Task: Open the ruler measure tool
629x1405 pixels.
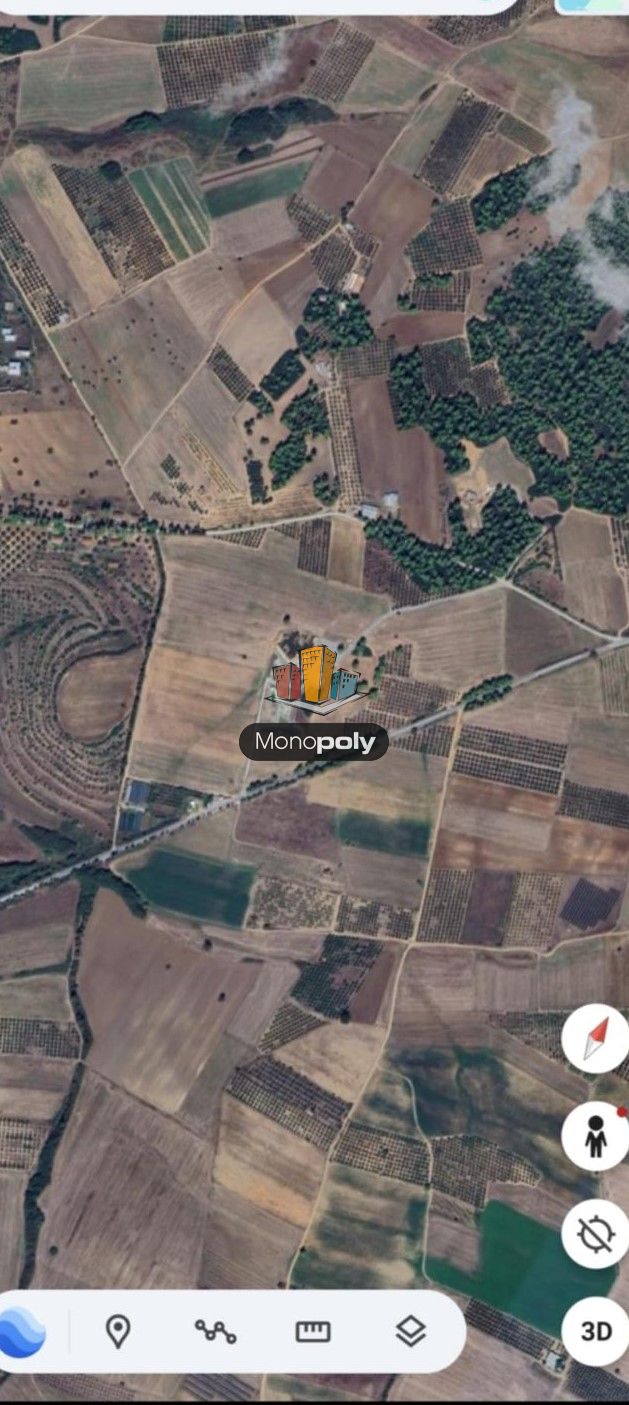Action: pos(313,1331)
